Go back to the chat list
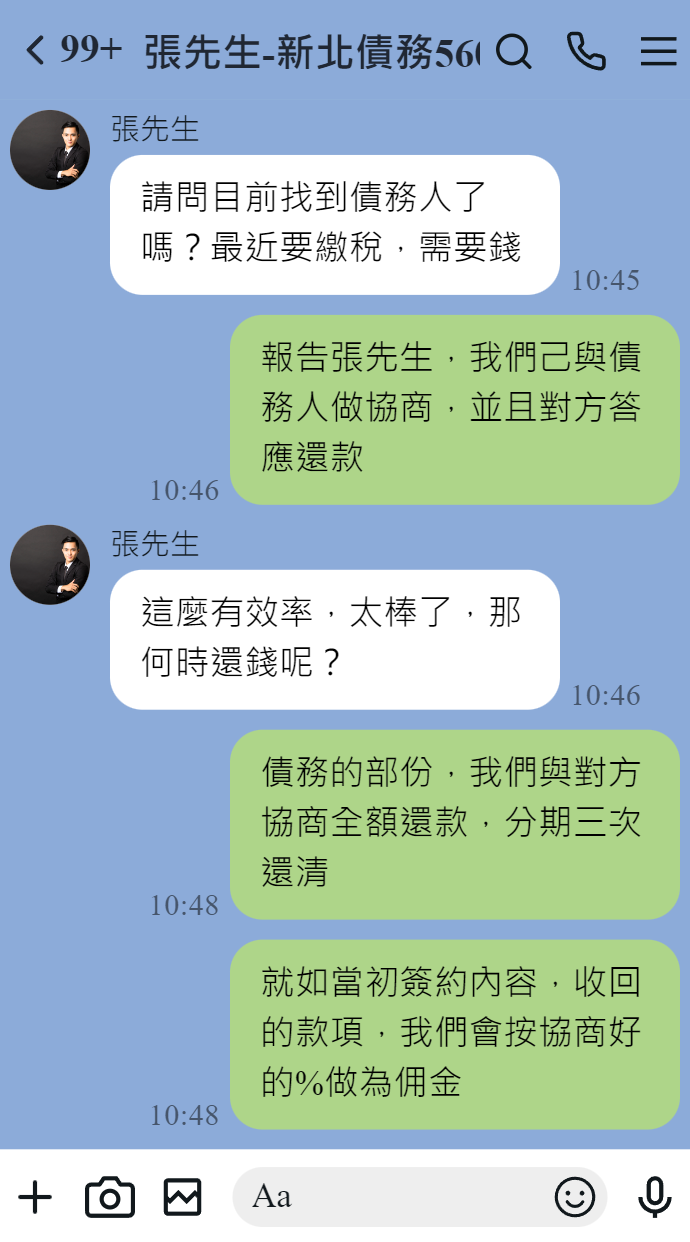This screenshot has height=1242, width=690. point(36,50)
